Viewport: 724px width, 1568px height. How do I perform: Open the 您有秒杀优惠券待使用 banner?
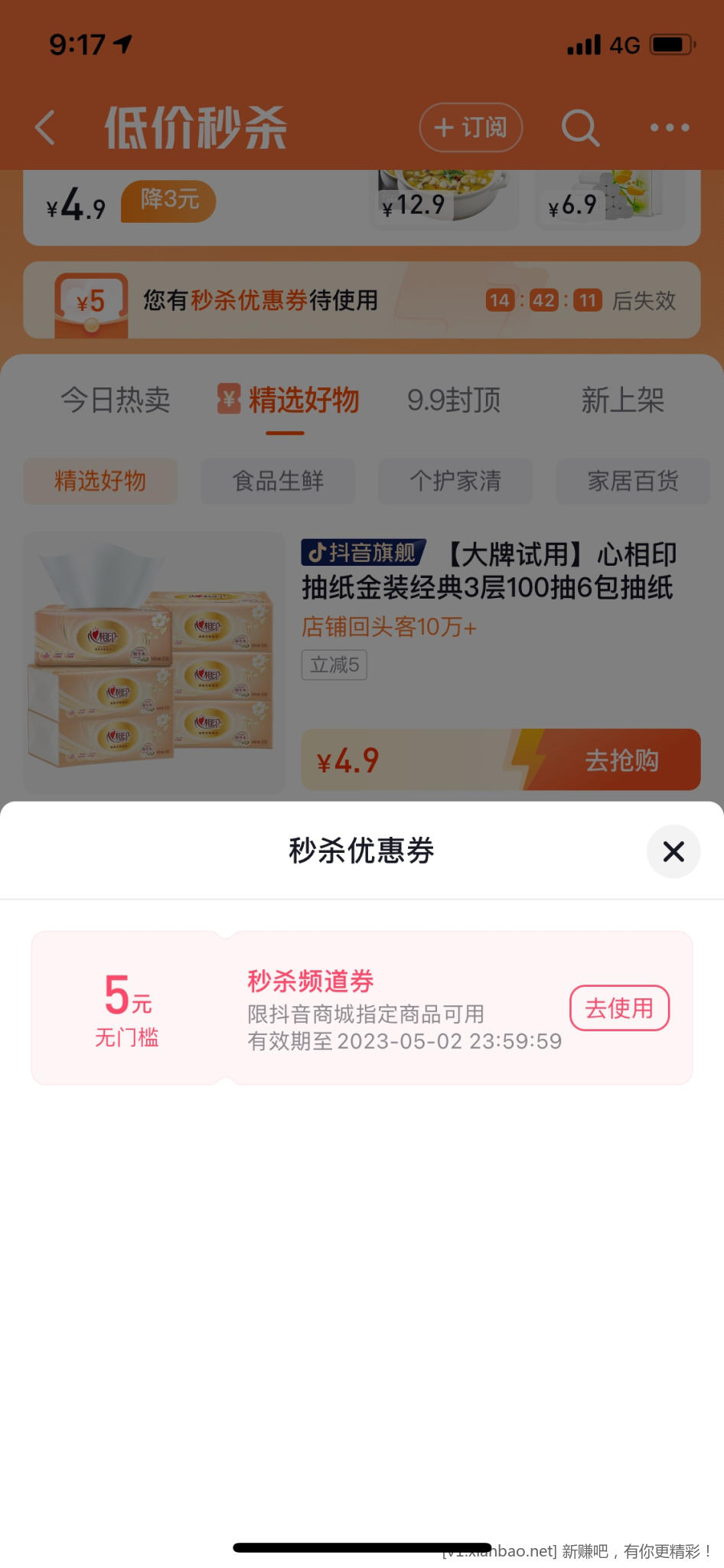(361, 300)
